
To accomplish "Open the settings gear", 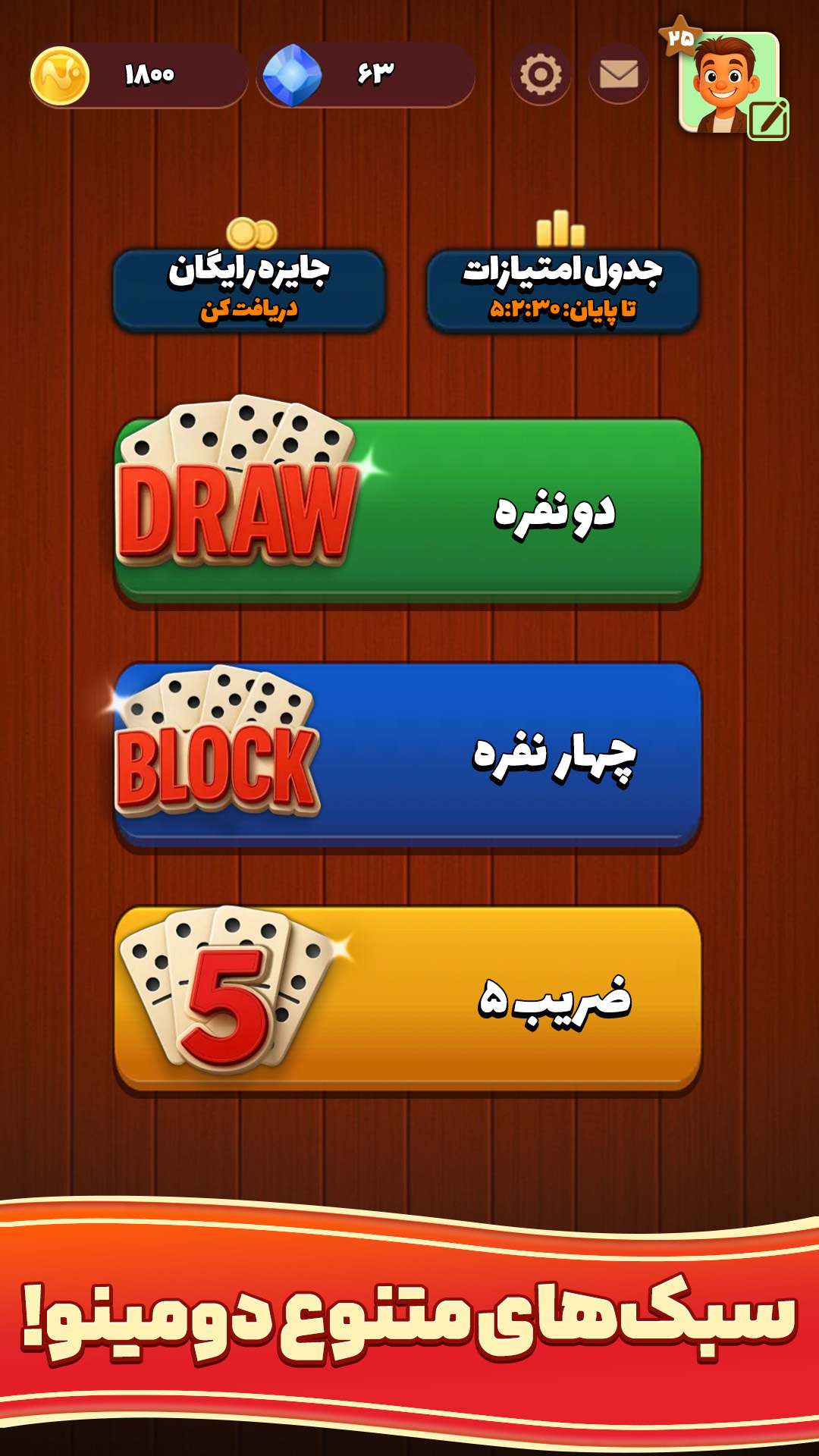I will point(540,74).
